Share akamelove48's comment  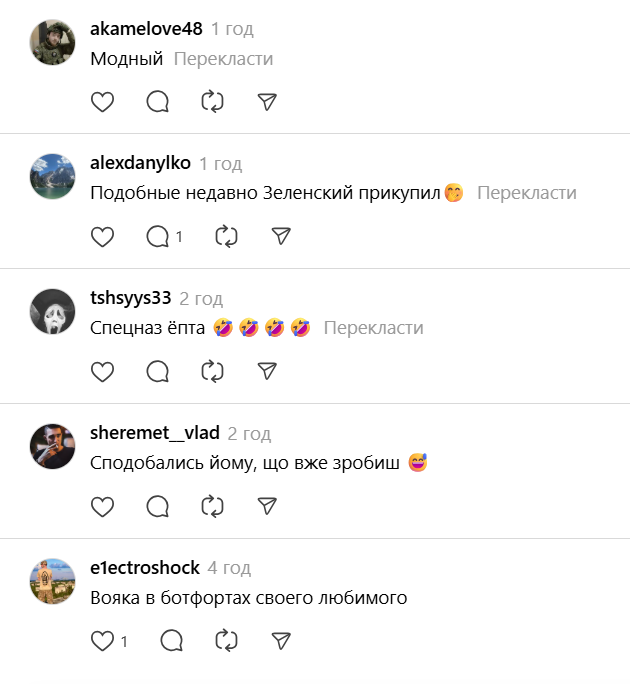point(266,102)
